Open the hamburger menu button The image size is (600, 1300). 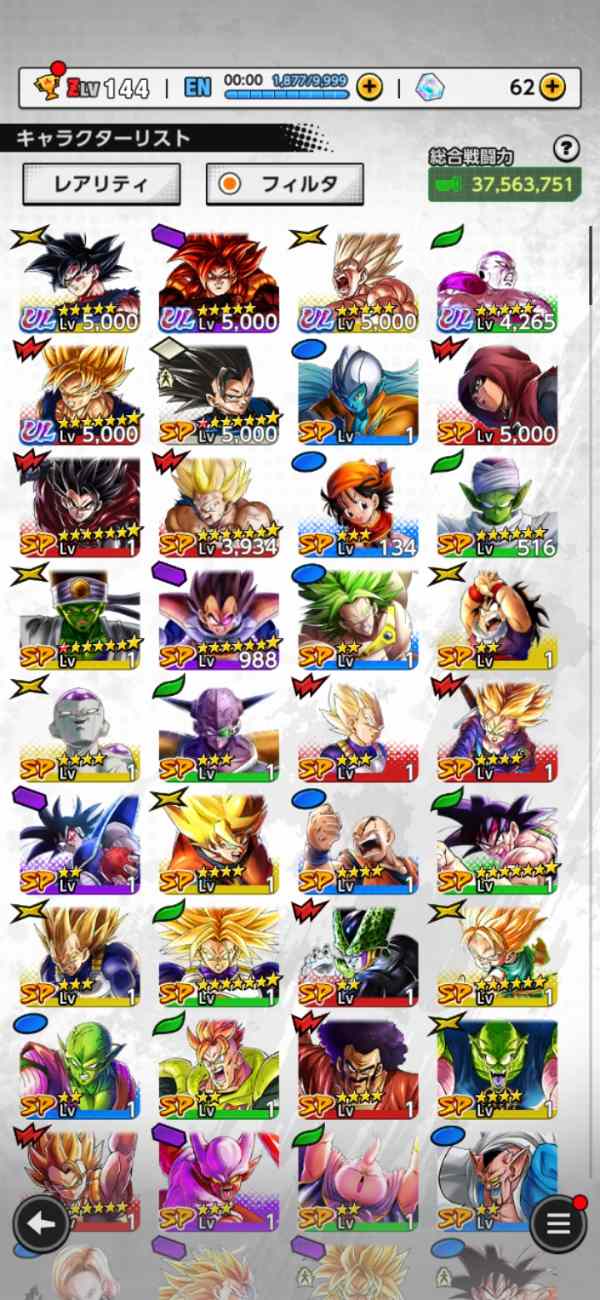pos(558,1222)
